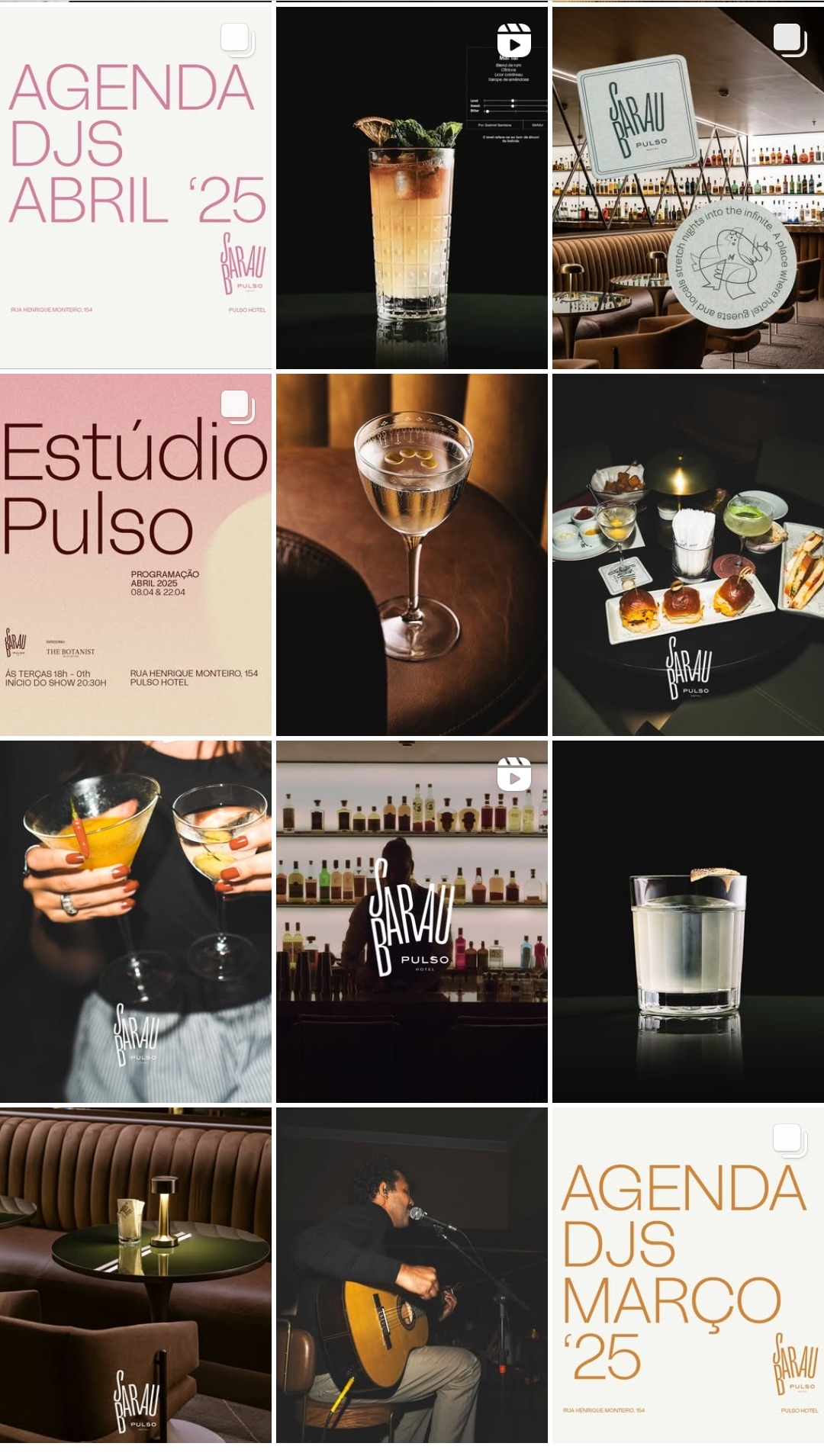Open the two hands clinking cocktails post
824x1456 pixels.
(136, 921)
